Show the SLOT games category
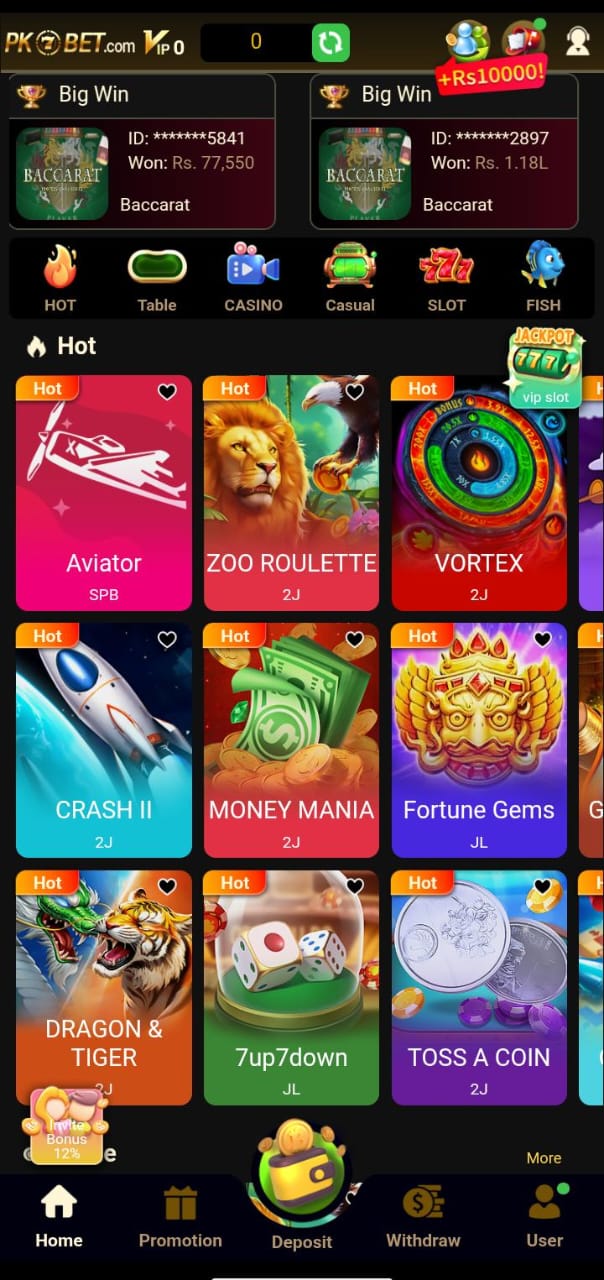 (446, 279)
